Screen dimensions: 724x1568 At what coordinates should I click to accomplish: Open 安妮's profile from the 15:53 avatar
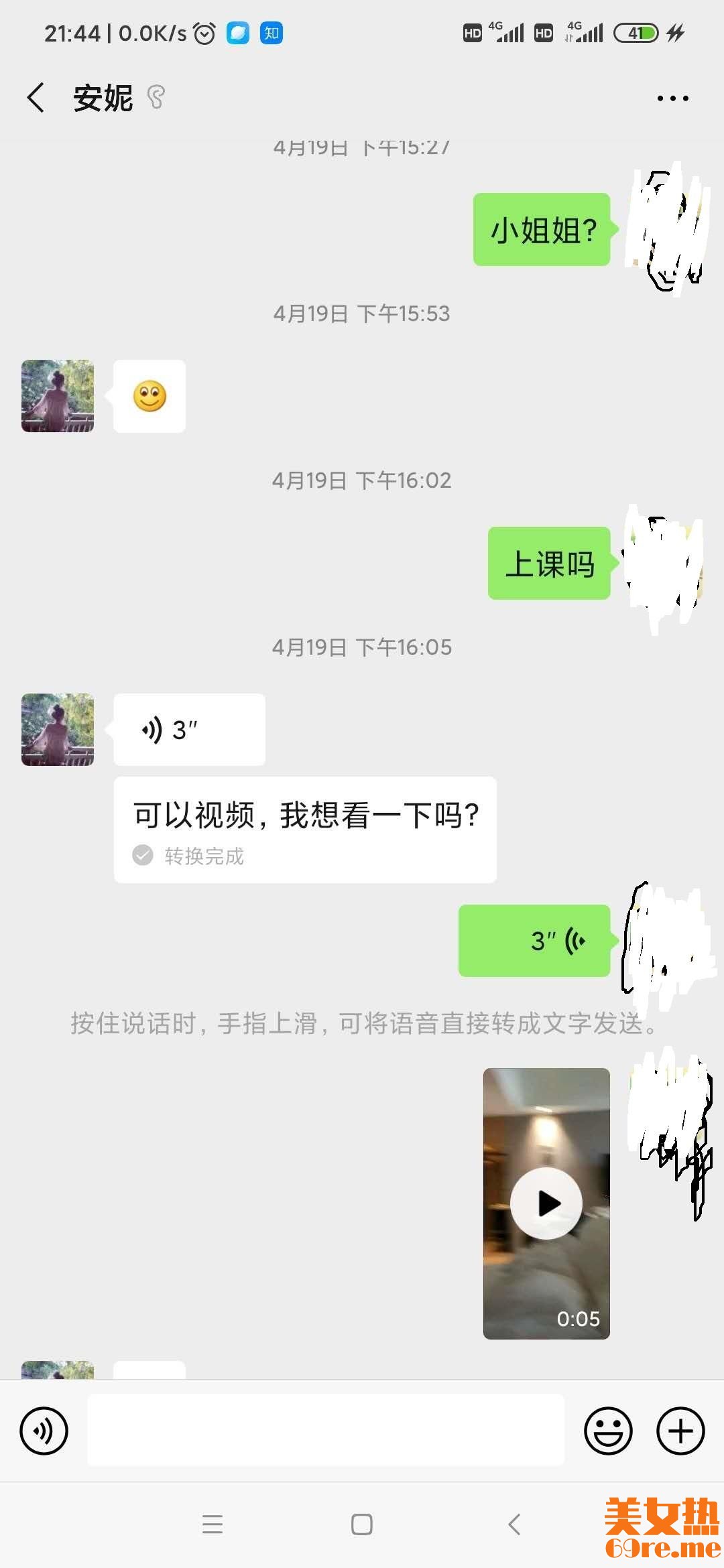tap(58, 396)
